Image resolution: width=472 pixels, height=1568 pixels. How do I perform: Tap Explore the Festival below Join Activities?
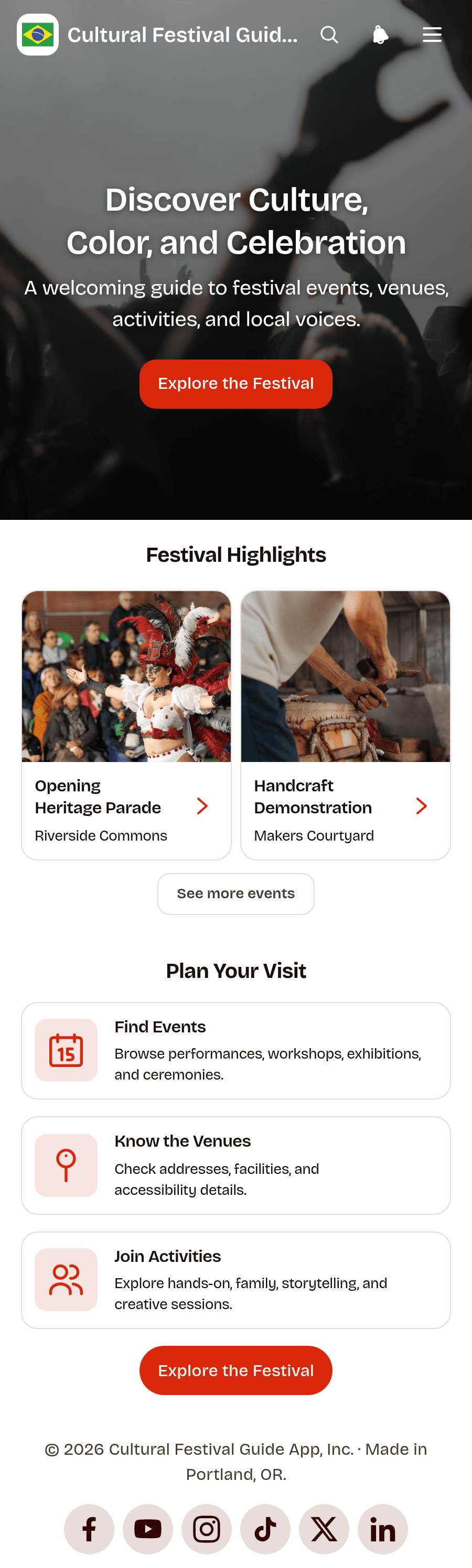(x=235, y=1370)
